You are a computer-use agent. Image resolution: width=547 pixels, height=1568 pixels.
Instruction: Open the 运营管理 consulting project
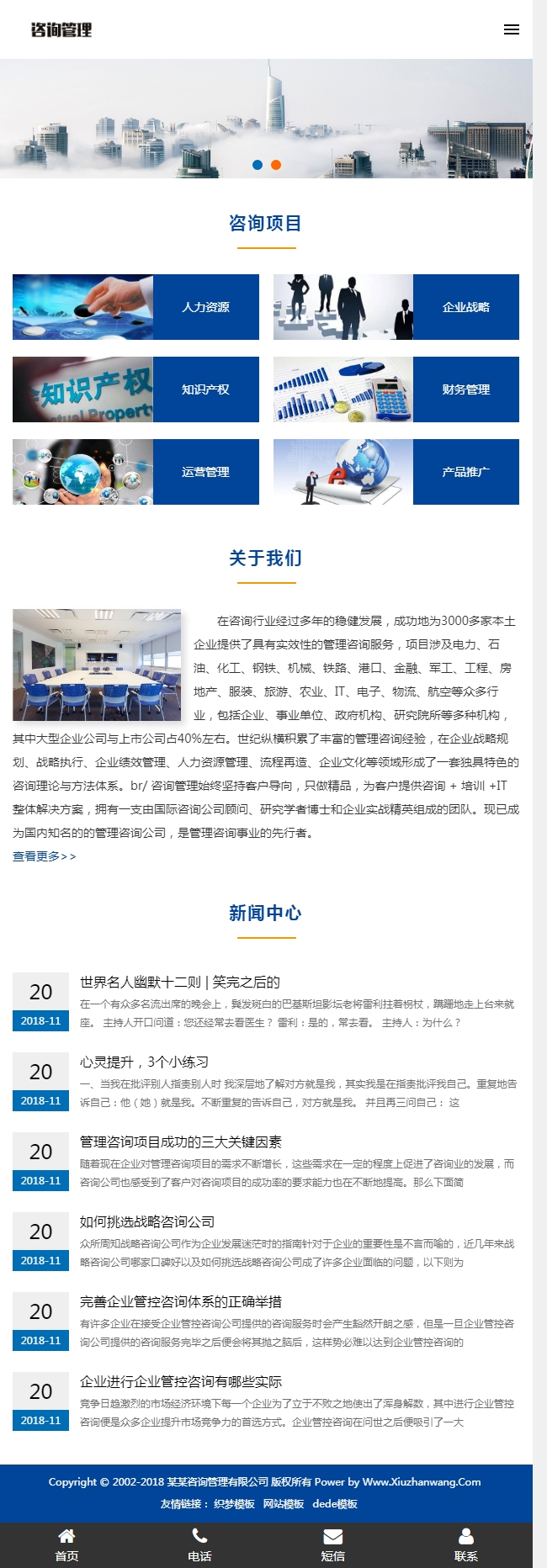point(135,472)
